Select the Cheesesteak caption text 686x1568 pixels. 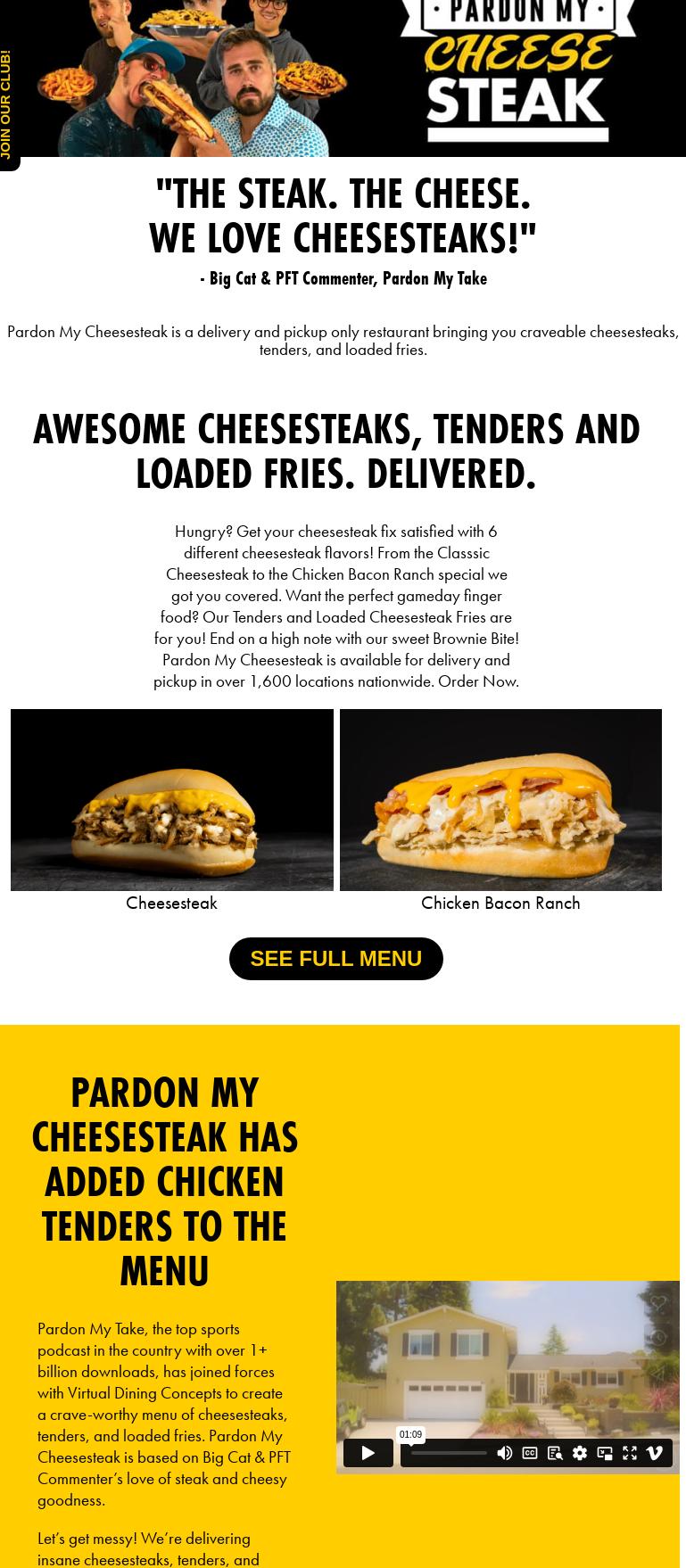pyautogui.click(x=171, y=903)
